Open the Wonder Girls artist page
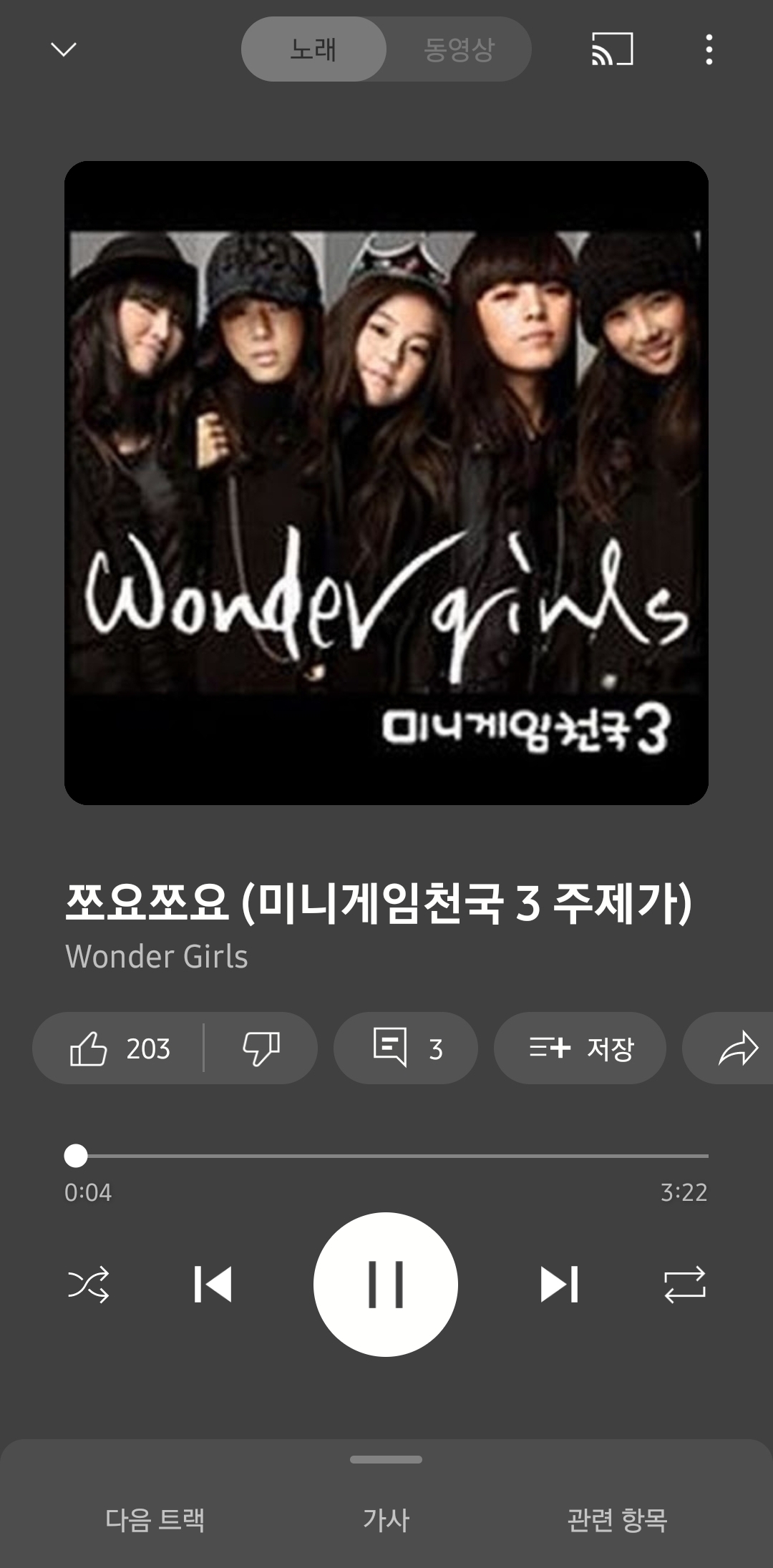 pyautogui.click(x=157, y=956)
